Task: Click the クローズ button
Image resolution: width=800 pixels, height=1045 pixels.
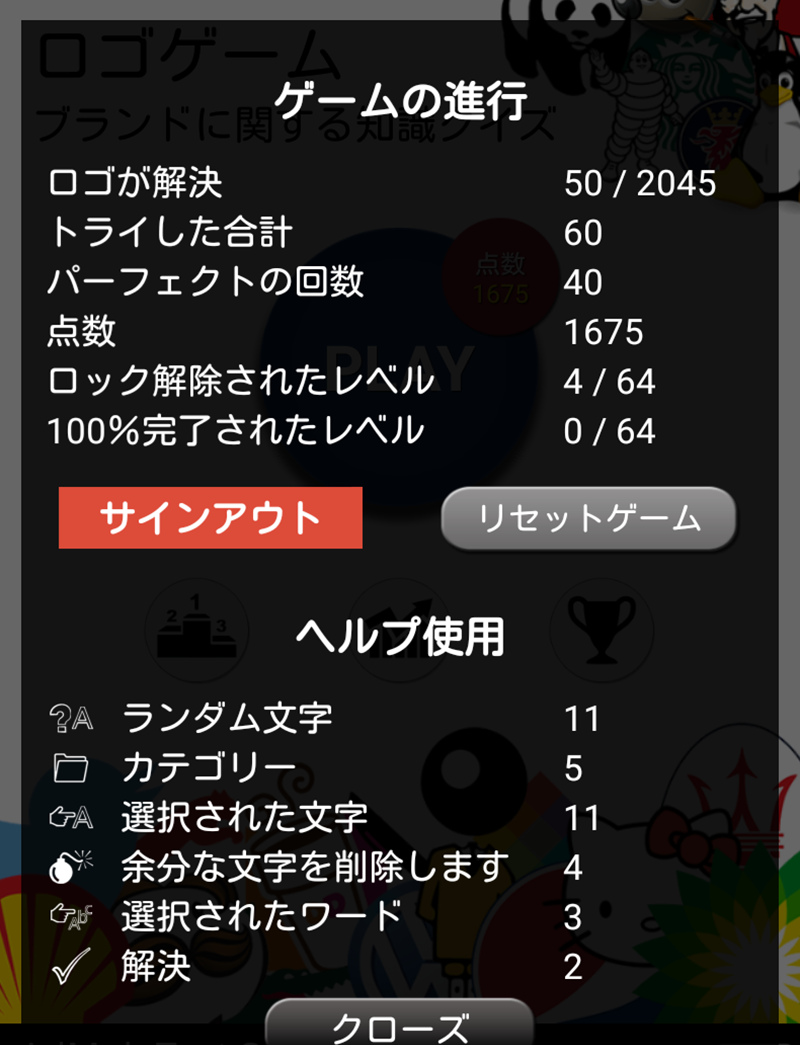Action: point(399,1023)
